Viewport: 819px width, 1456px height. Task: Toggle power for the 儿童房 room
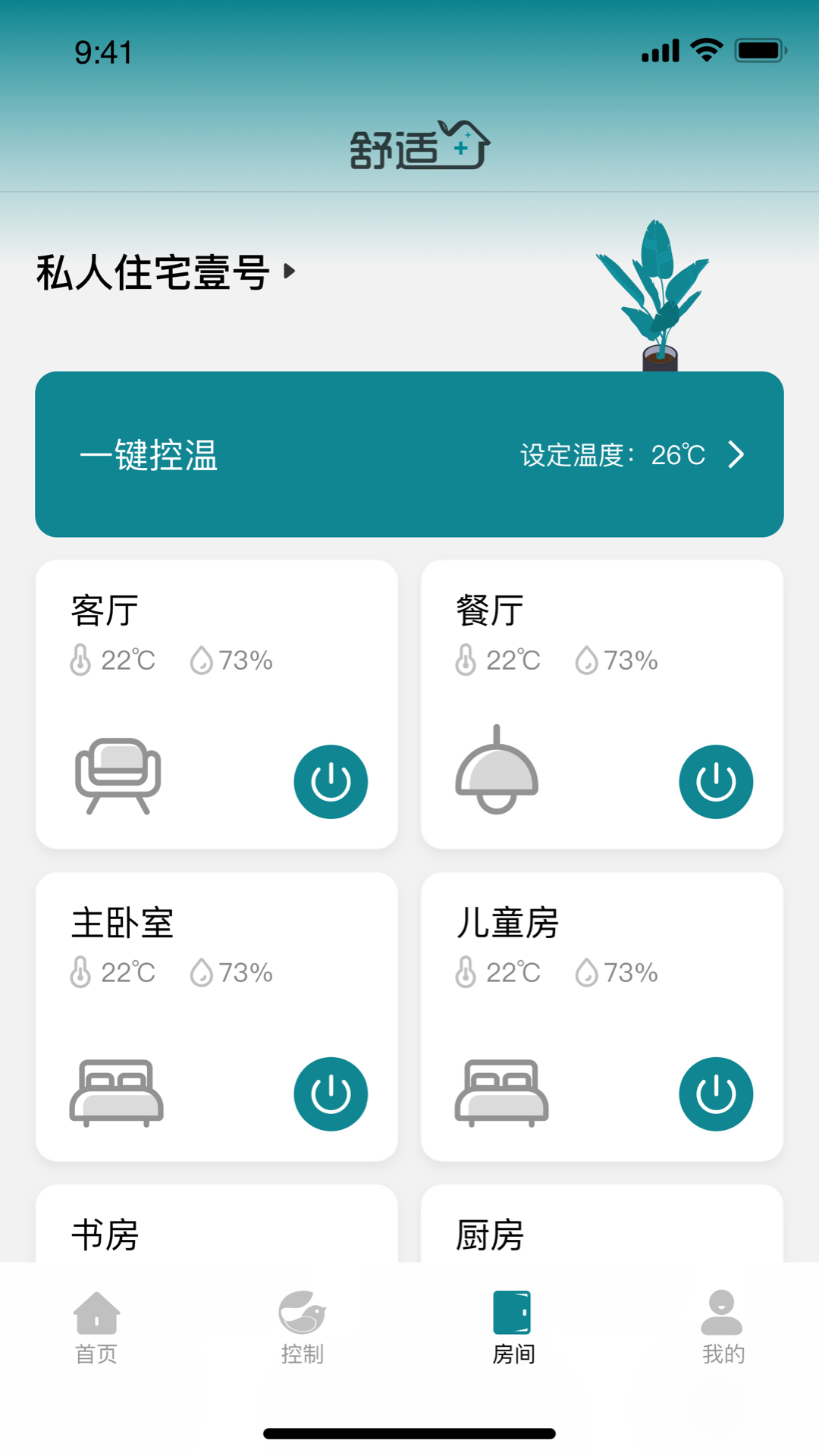point(716,1094)
